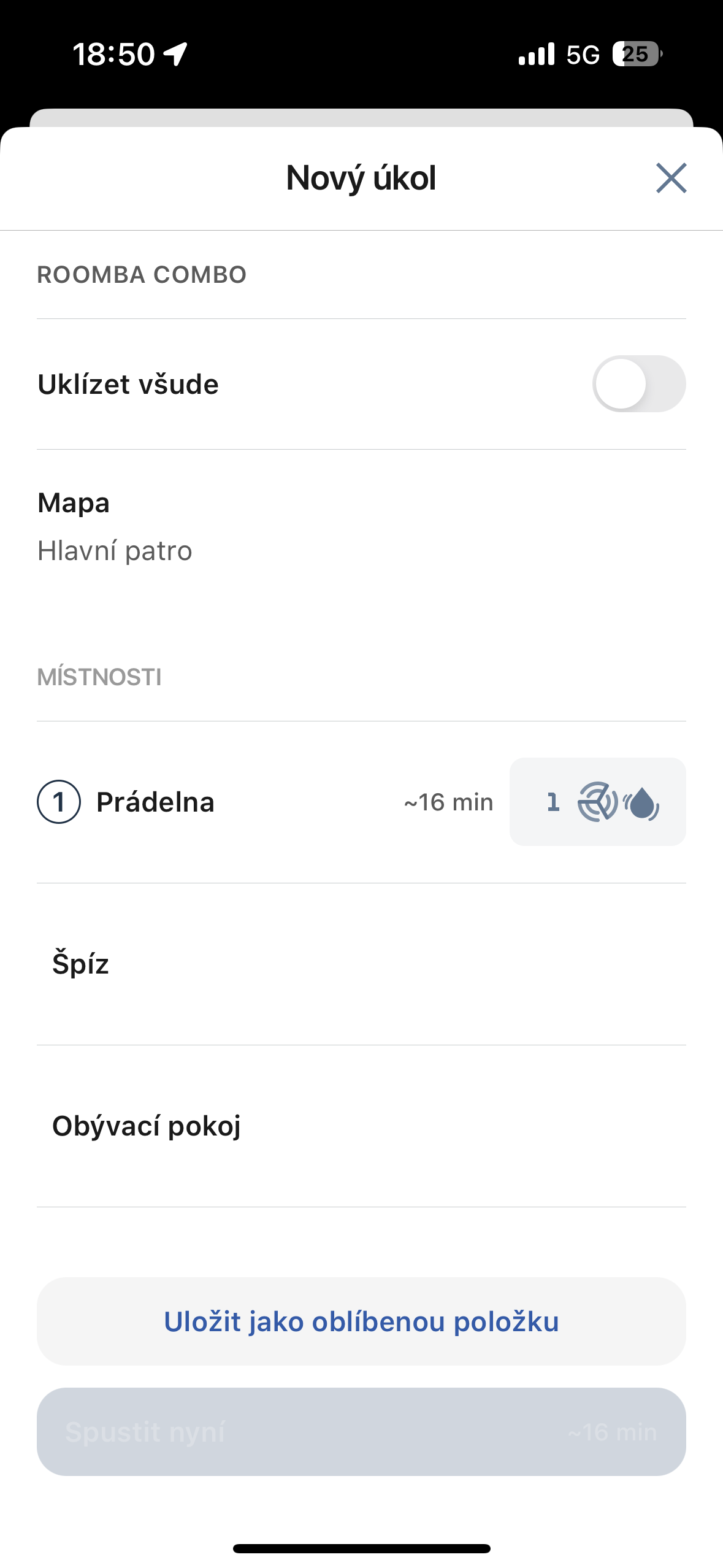Enable the Uklízet všude switch
The image size is (723, 1568).
pyautogui.click(x=638, y=384)
